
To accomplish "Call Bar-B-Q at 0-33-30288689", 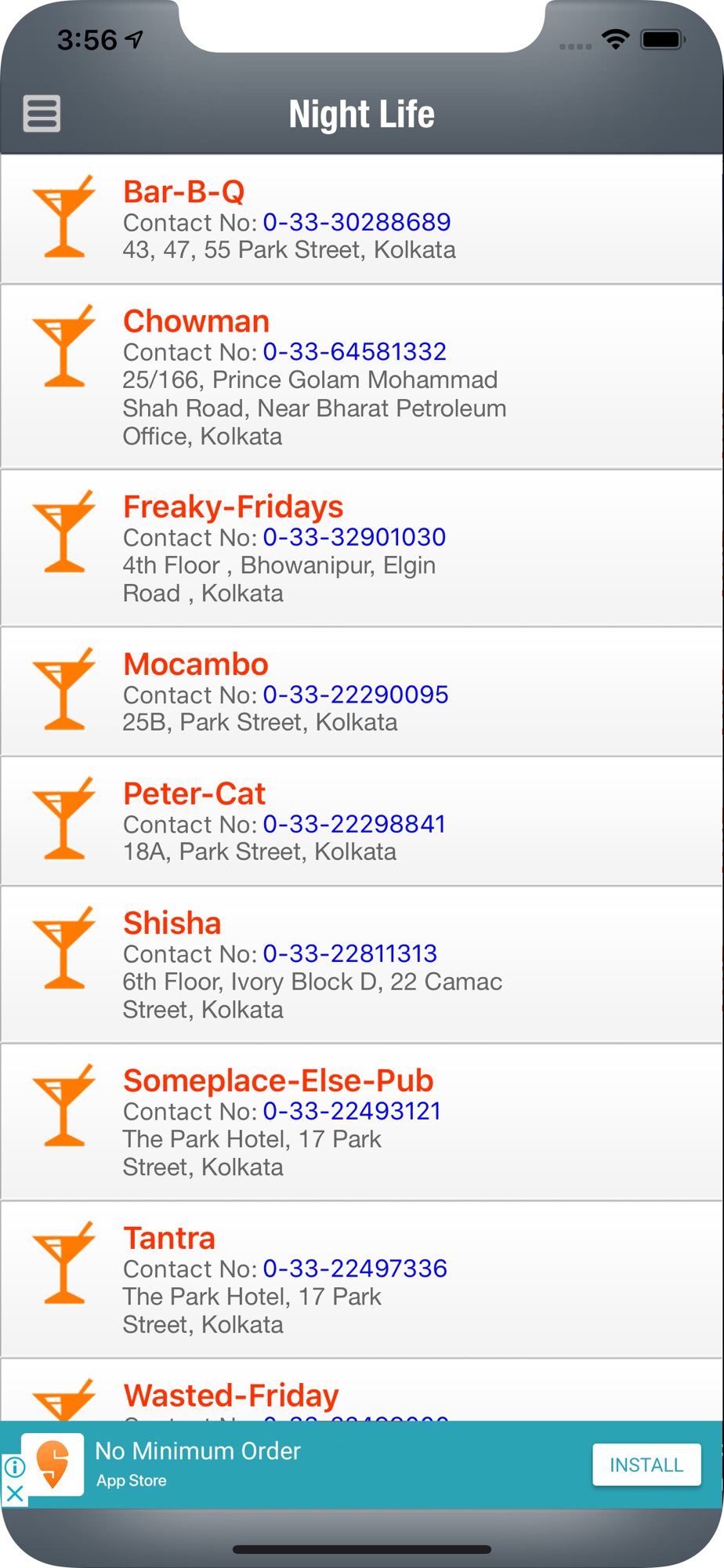I will pyautogui.click(x=357, y=222).
